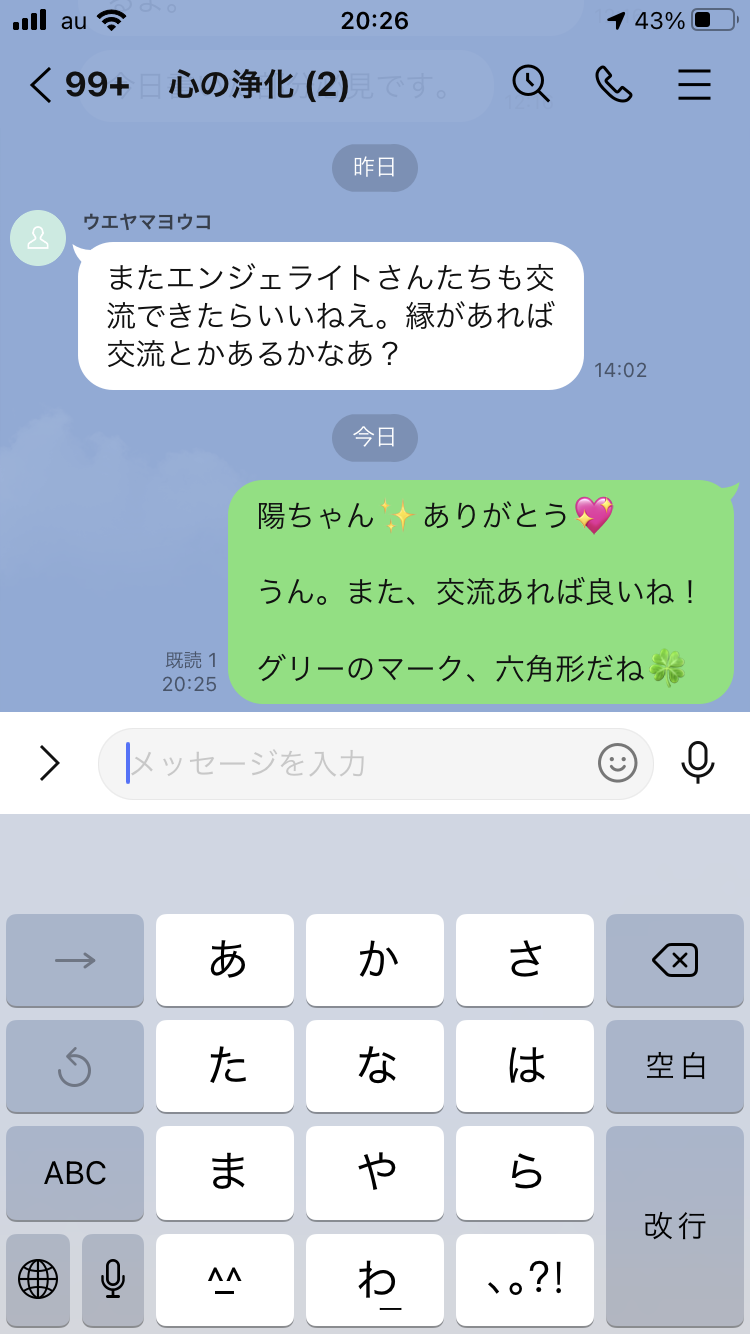Open ウエヤマヨウコ's profile picture
This screenshot has width=750, height=1334.
click(38, 238)
